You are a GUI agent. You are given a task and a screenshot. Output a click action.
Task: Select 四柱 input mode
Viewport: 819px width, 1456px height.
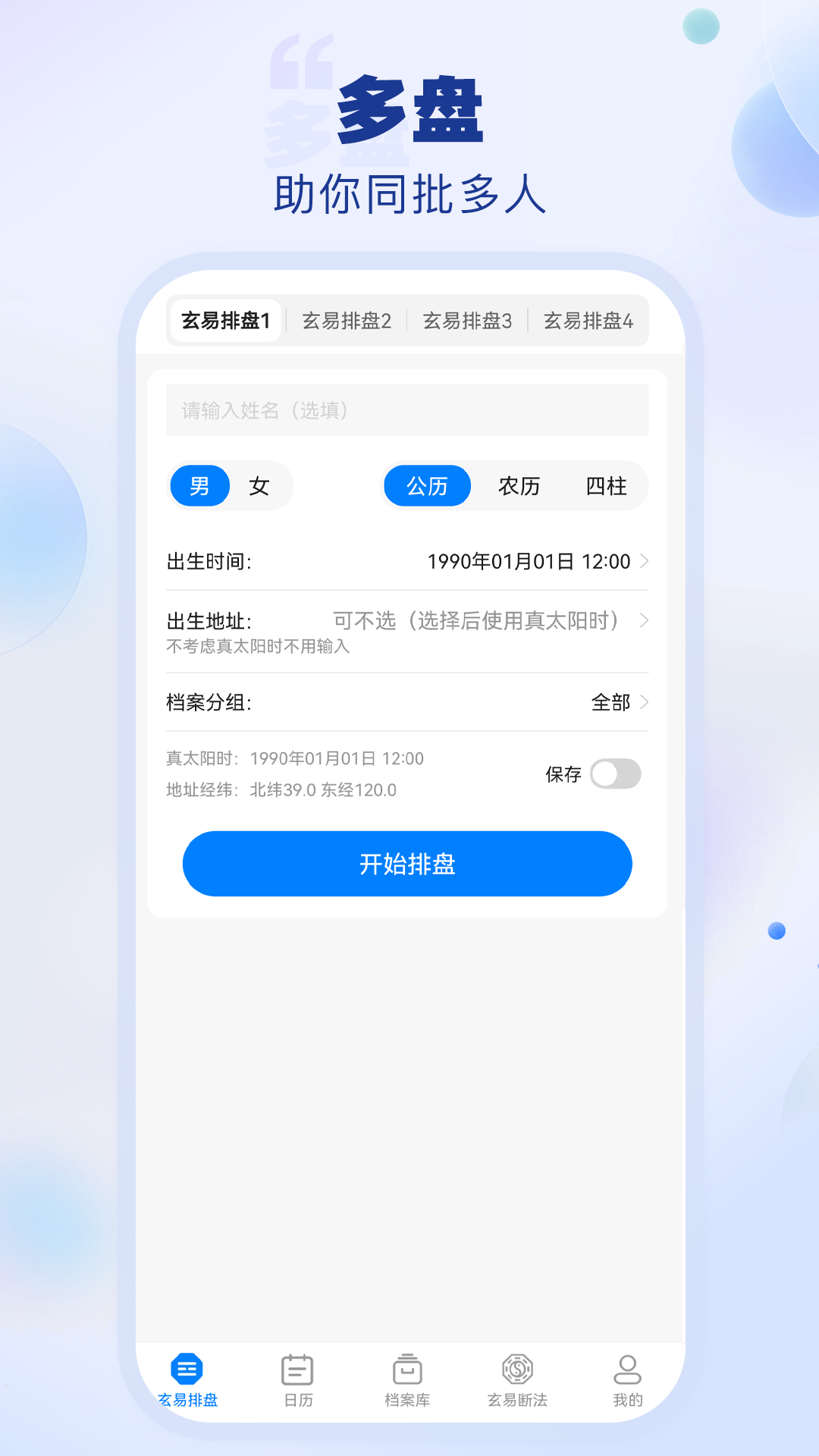point(607,486)
